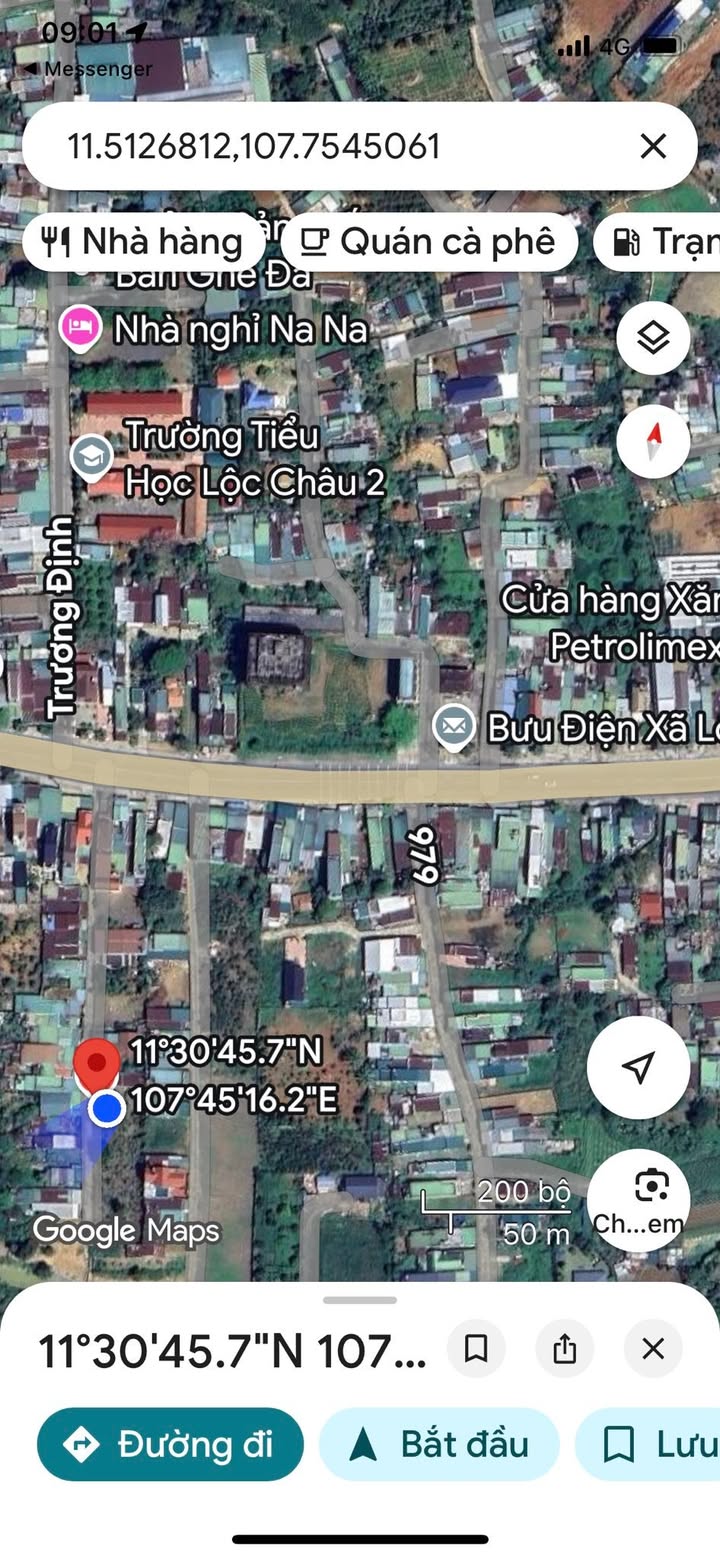Screen dimensions: 720x1559
Task: Clear the coordinates search with the X
Action: coord(653,147)
